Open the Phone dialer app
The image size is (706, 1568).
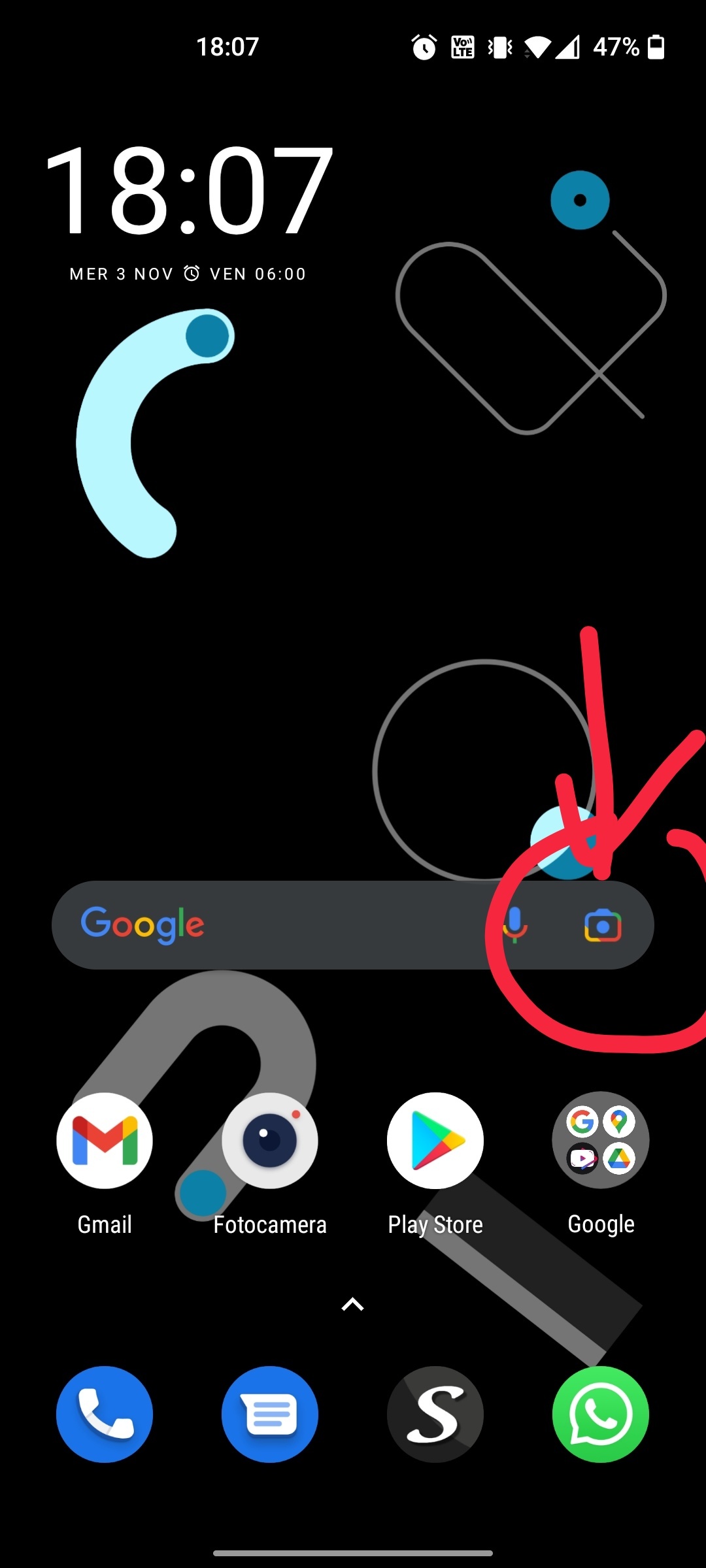(105, 1414)
